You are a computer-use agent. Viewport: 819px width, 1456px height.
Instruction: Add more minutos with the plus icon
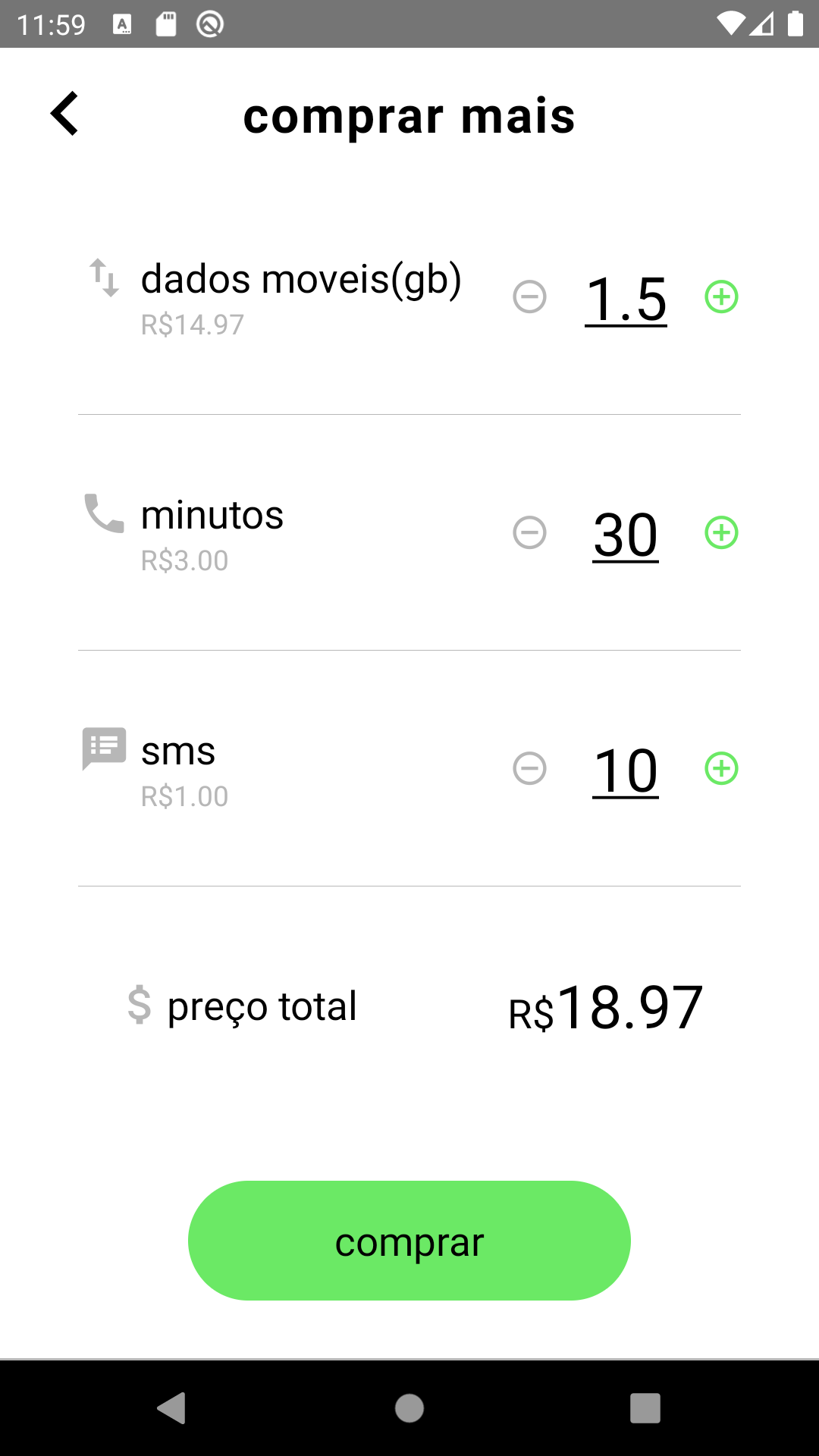[x=721, y=532]
